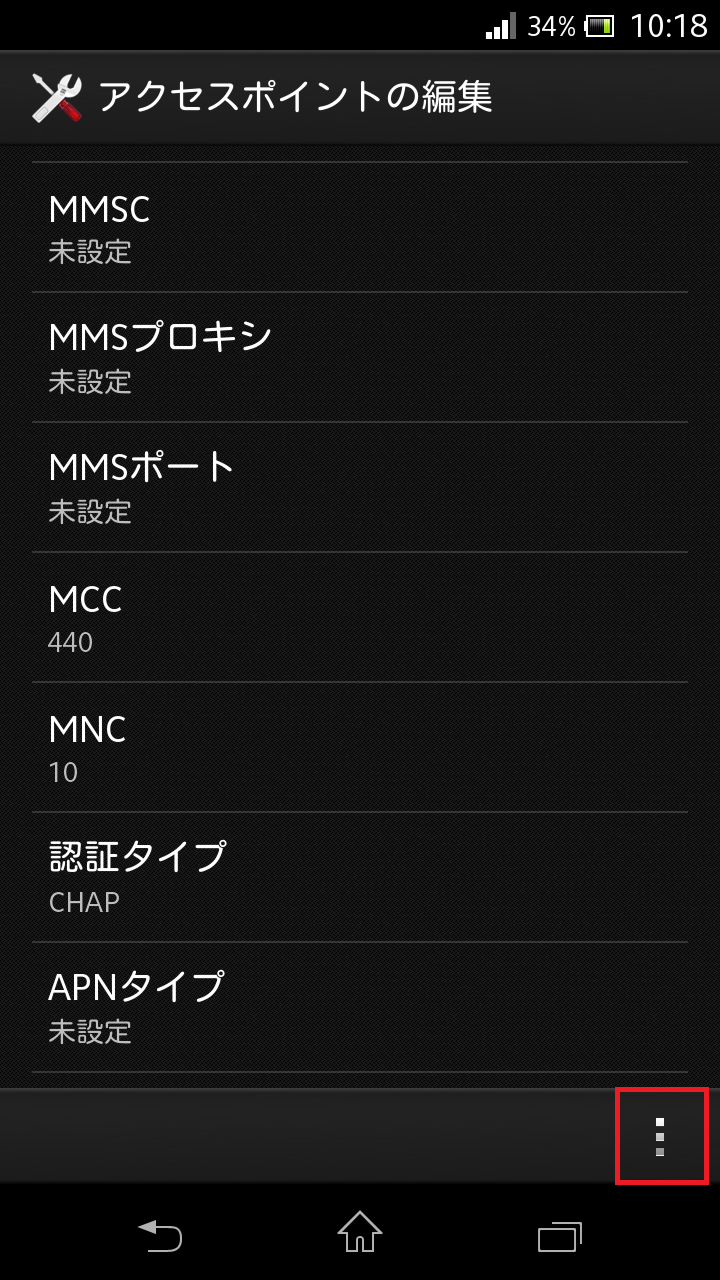
Task: Open recent apps with the Recents icon
Action: 558,1236
